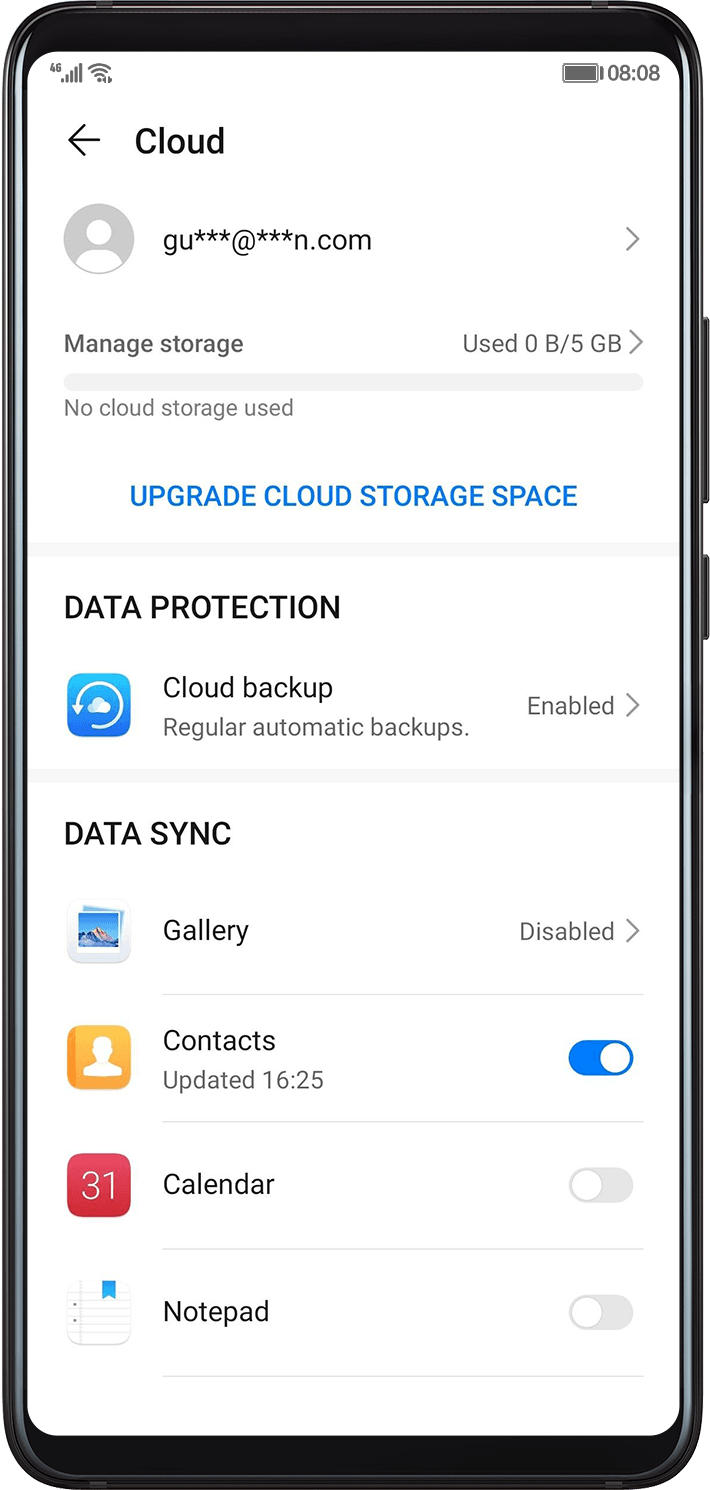This screenshot has height=1490, width=710.
Task: Go back from the Cloud screen
Action: [x=84, y=141]
